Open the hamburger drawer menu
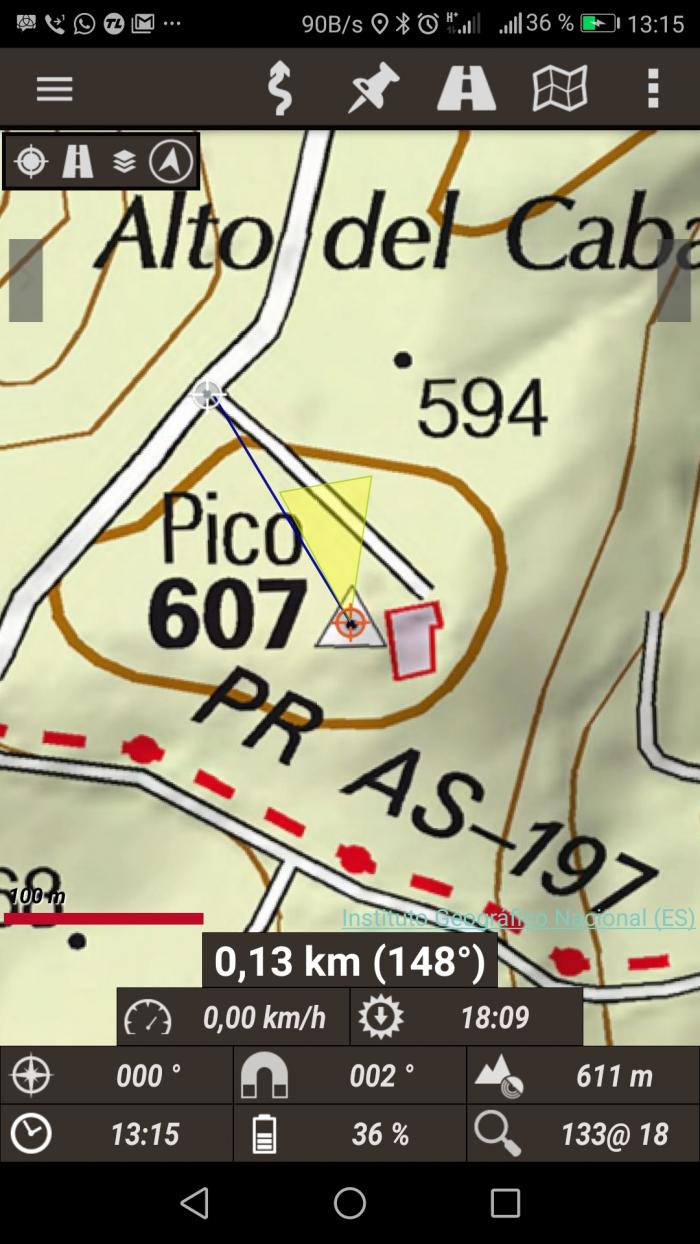The height and width of the screenshot is (1244, 700). click(x=55, y=89)
